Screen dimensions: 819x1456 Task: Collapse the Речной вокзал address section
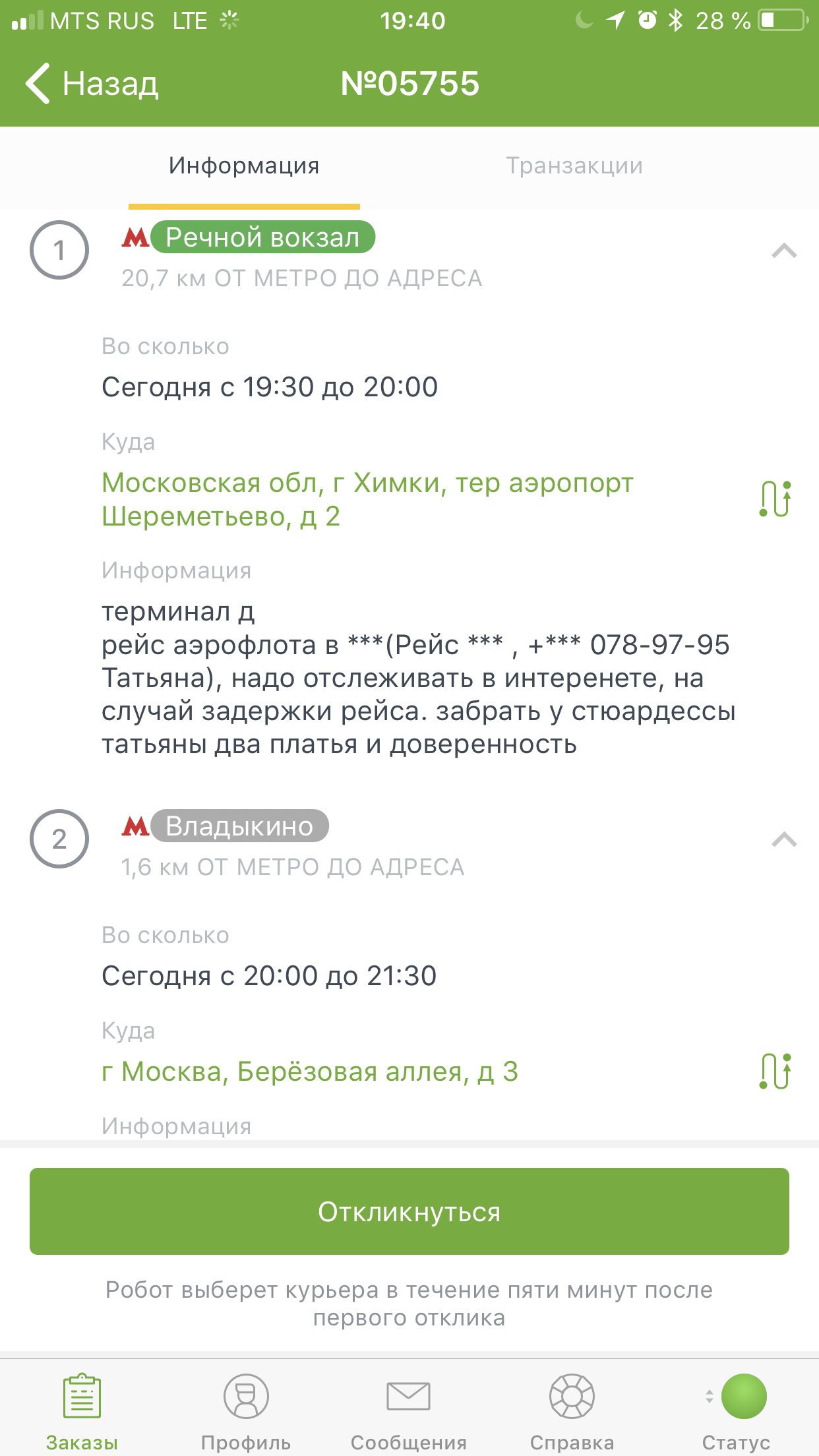(x=784, y=251)
